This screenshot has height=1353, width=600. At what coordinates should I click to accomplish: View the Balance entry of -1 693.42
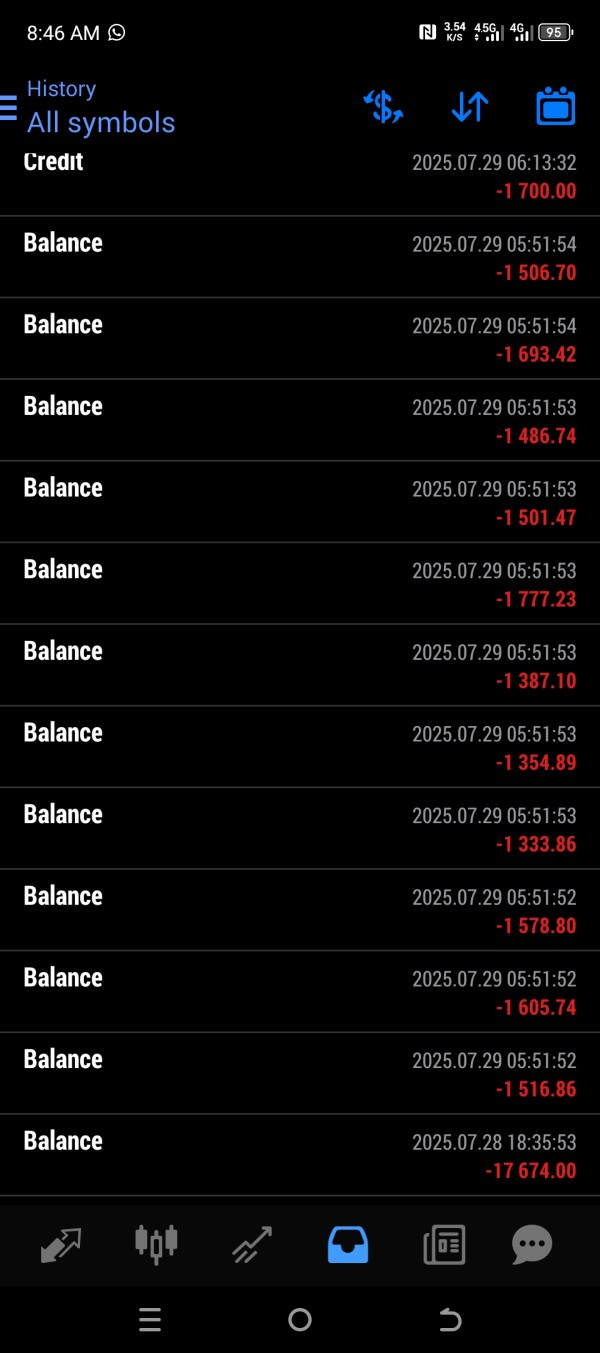click(300, 339)
